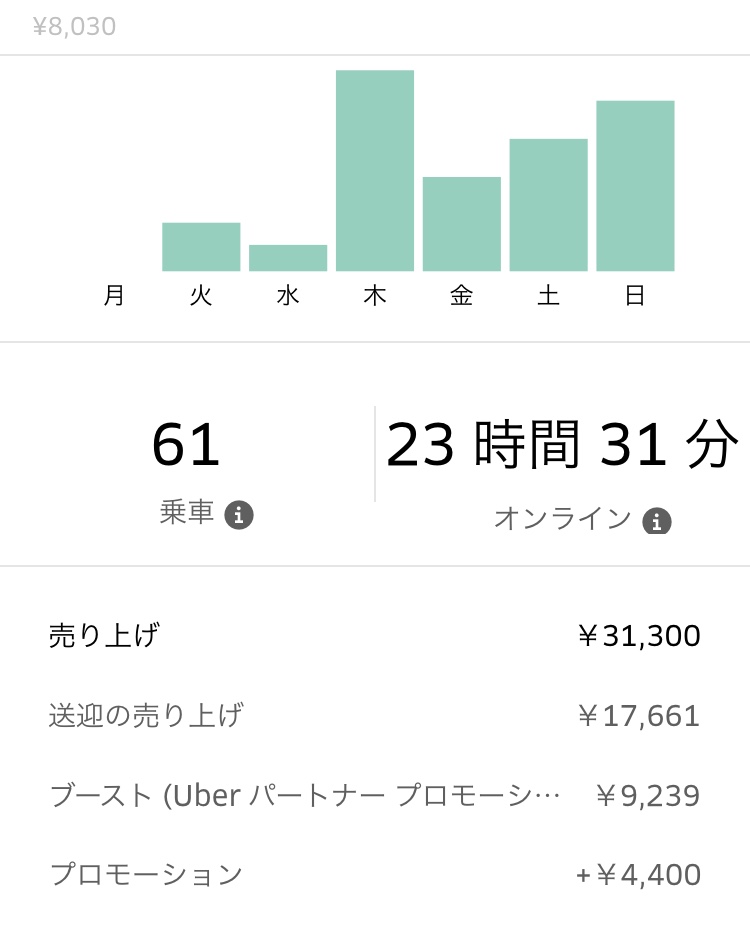Tap the Wednesday earnings bar
This screenshot has height=945, width=750.
(287, 257)
